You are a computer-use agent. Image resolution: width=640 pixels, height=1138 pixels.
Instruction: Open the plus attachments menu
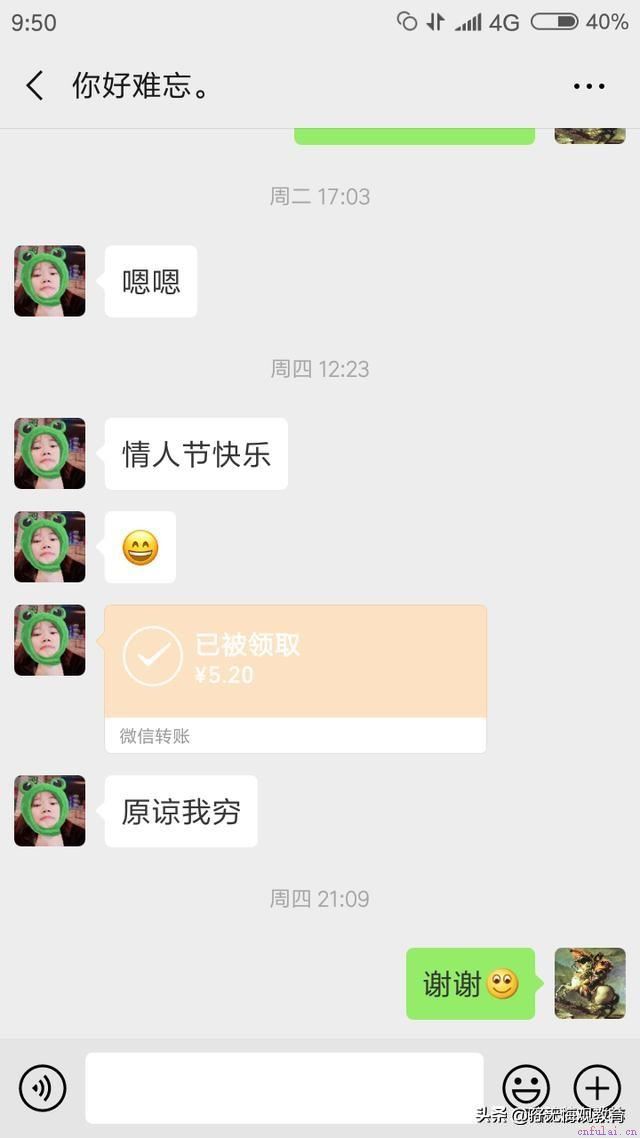tap(597, 1088)
